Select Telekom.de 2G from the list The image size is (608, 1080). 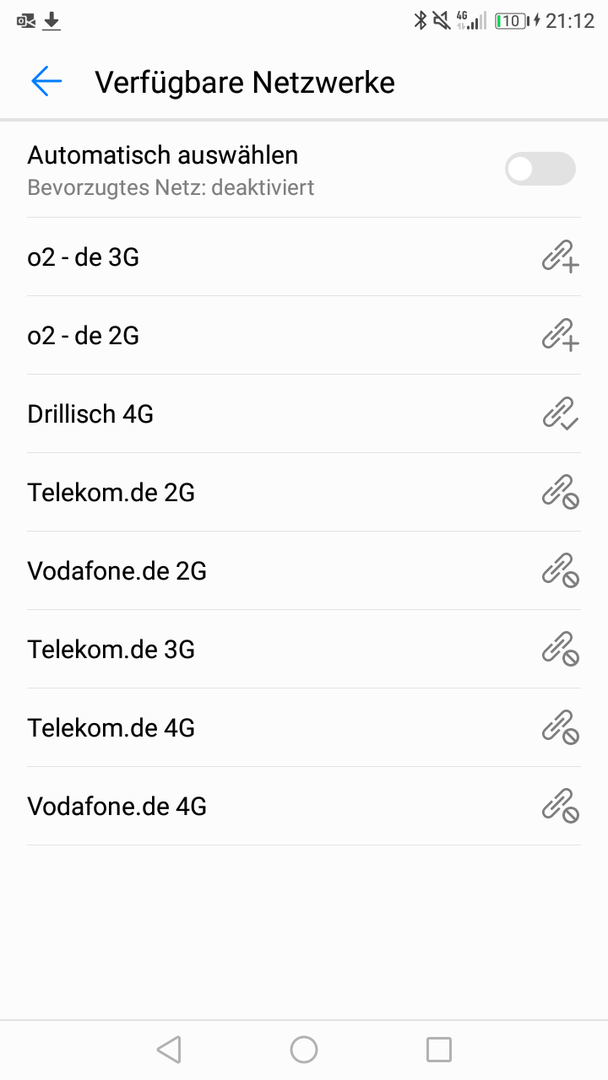(304, 492)
